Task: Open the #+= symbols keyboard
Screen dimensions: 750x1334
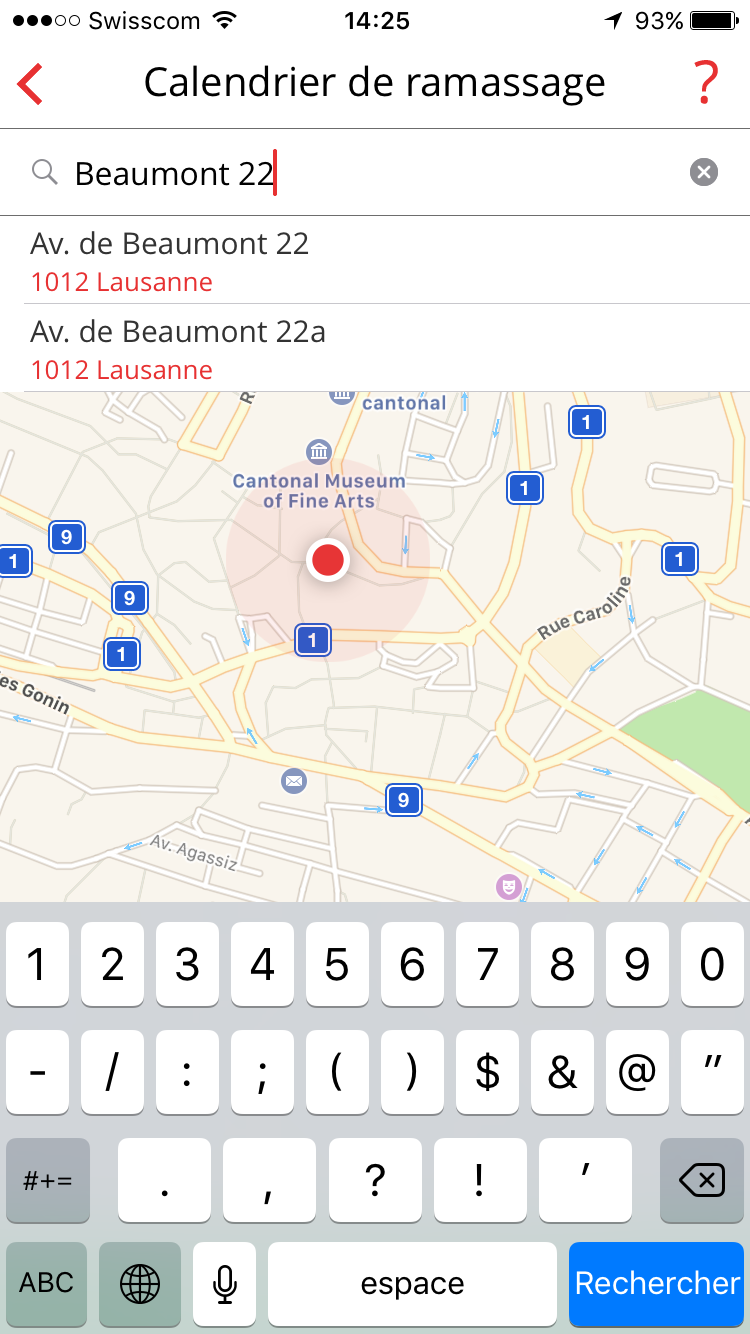Action: click(48, 1180)
